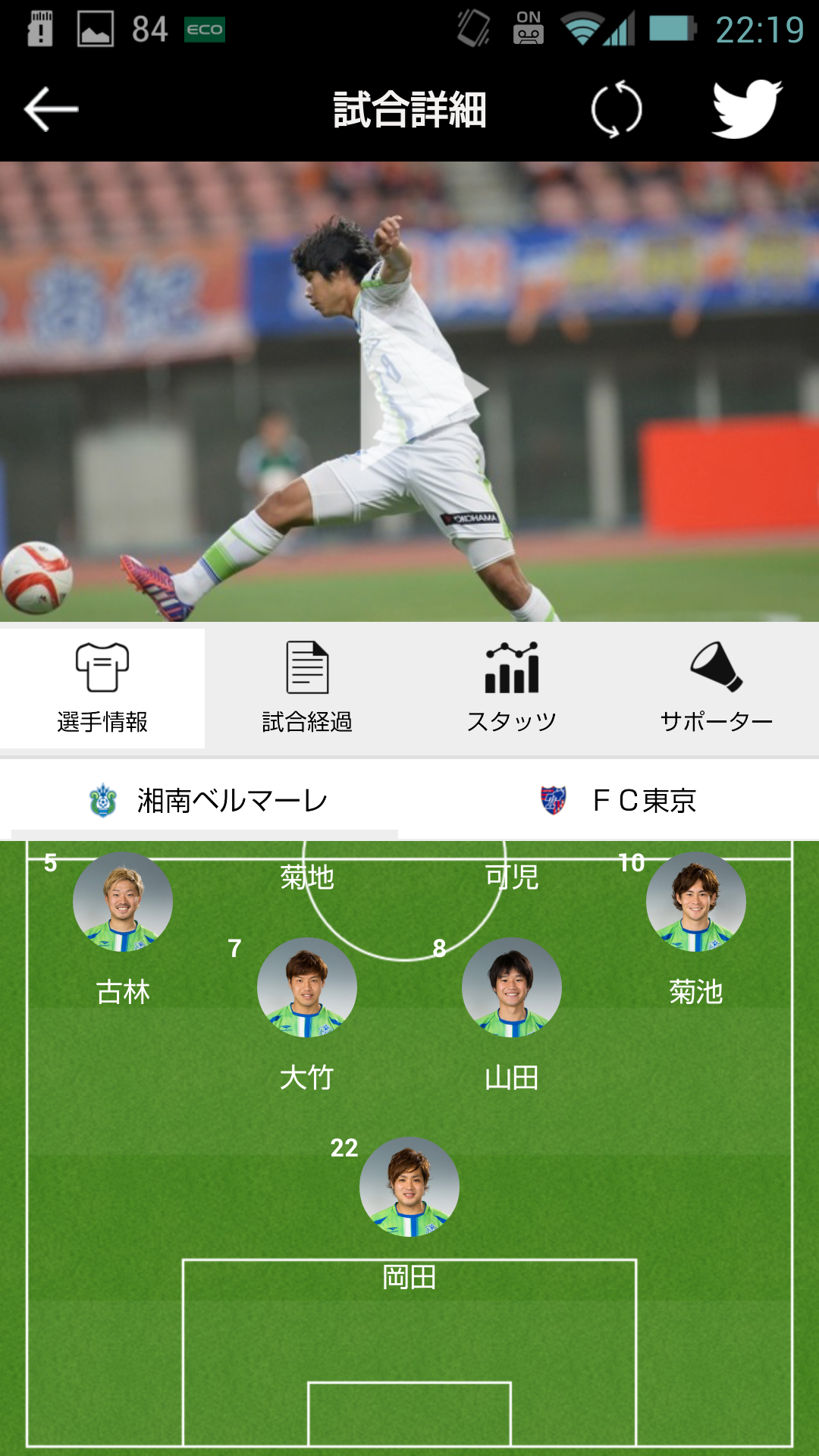Show the 湘南ベルマーレ lineup
Screen dimensions: 819x1456
206,801
